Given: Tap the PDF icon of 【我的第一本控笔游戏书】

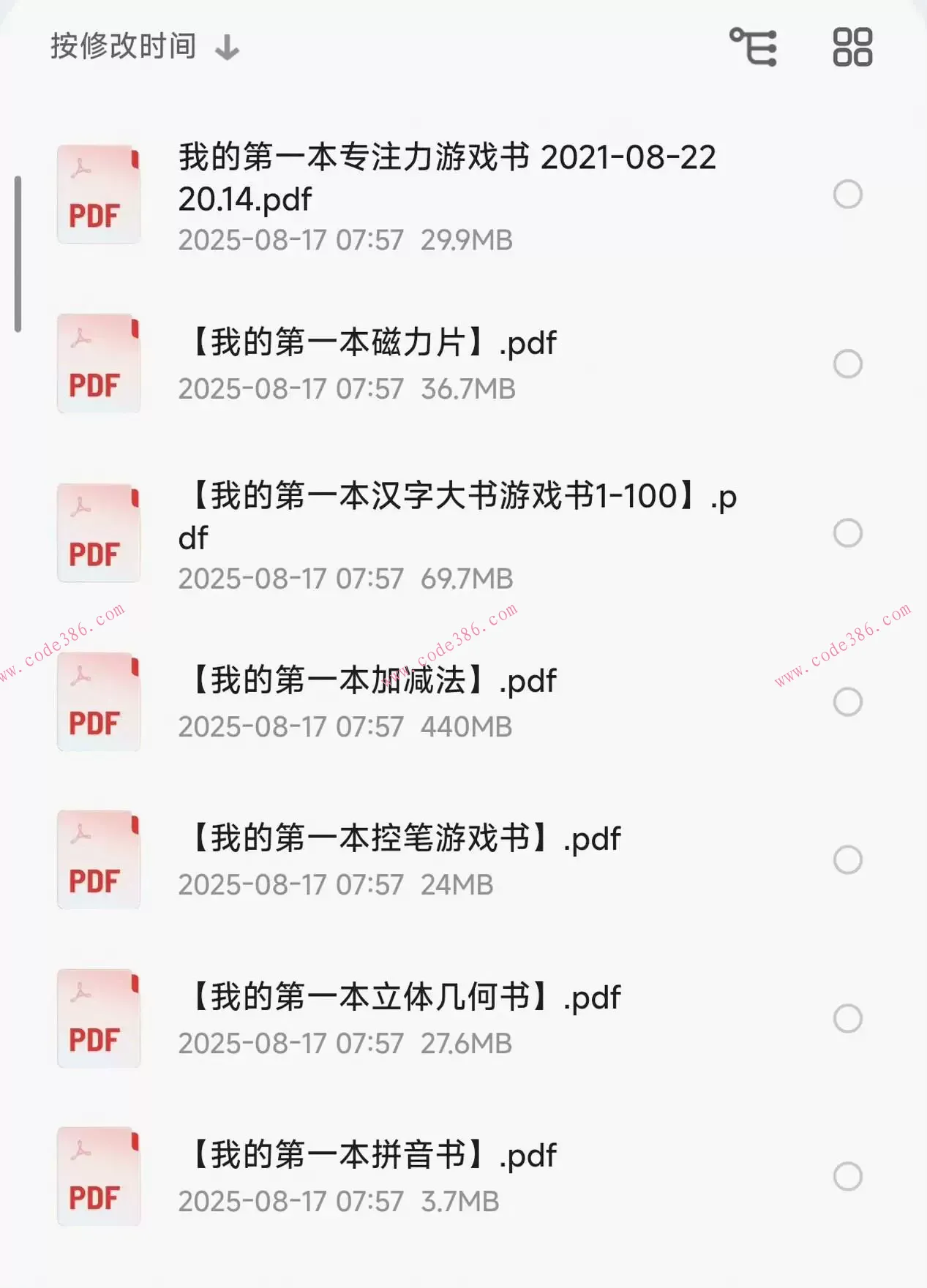Looking at the screenshot, I should (99, 860).
